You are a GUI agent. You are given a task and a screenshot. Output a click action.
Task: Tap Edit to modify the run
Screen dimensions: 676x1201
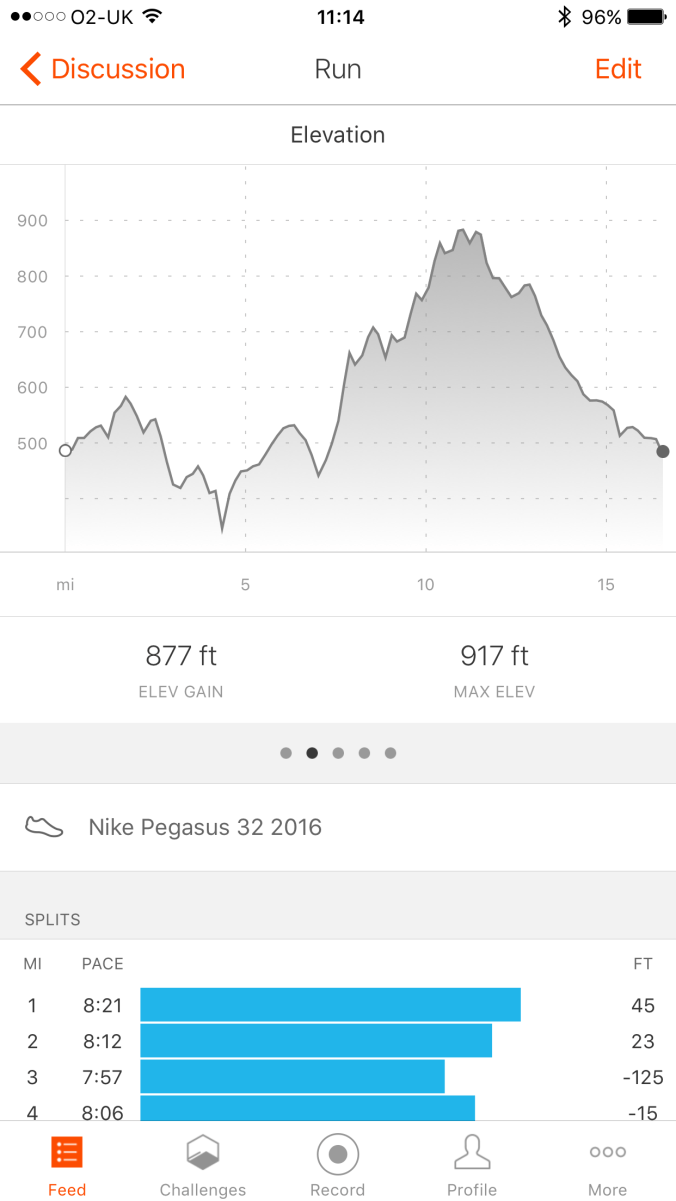[617, 69]
